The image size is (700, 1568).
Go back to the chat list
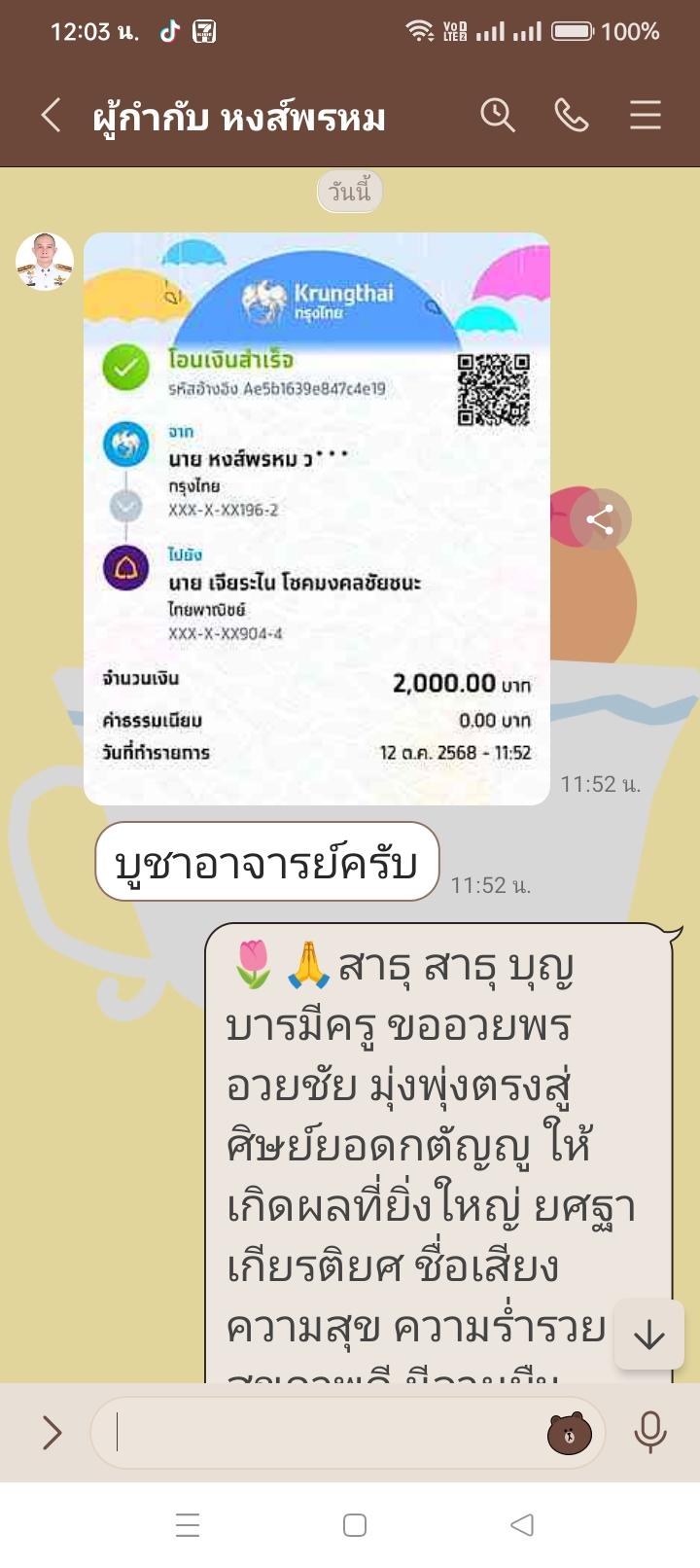[x=51, y=116]
